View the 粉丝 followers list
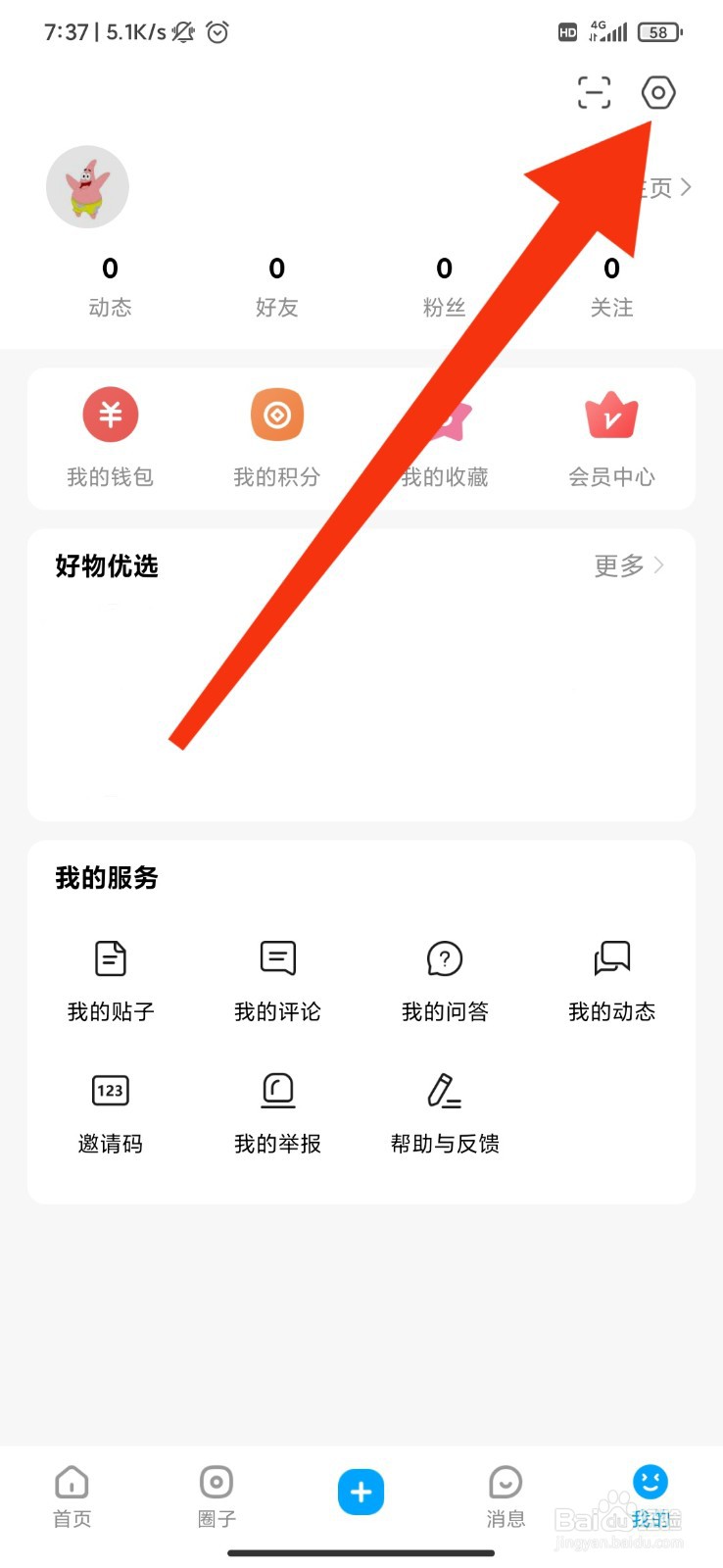Screen dimensions: 723x1568 [x=444, y=287]
